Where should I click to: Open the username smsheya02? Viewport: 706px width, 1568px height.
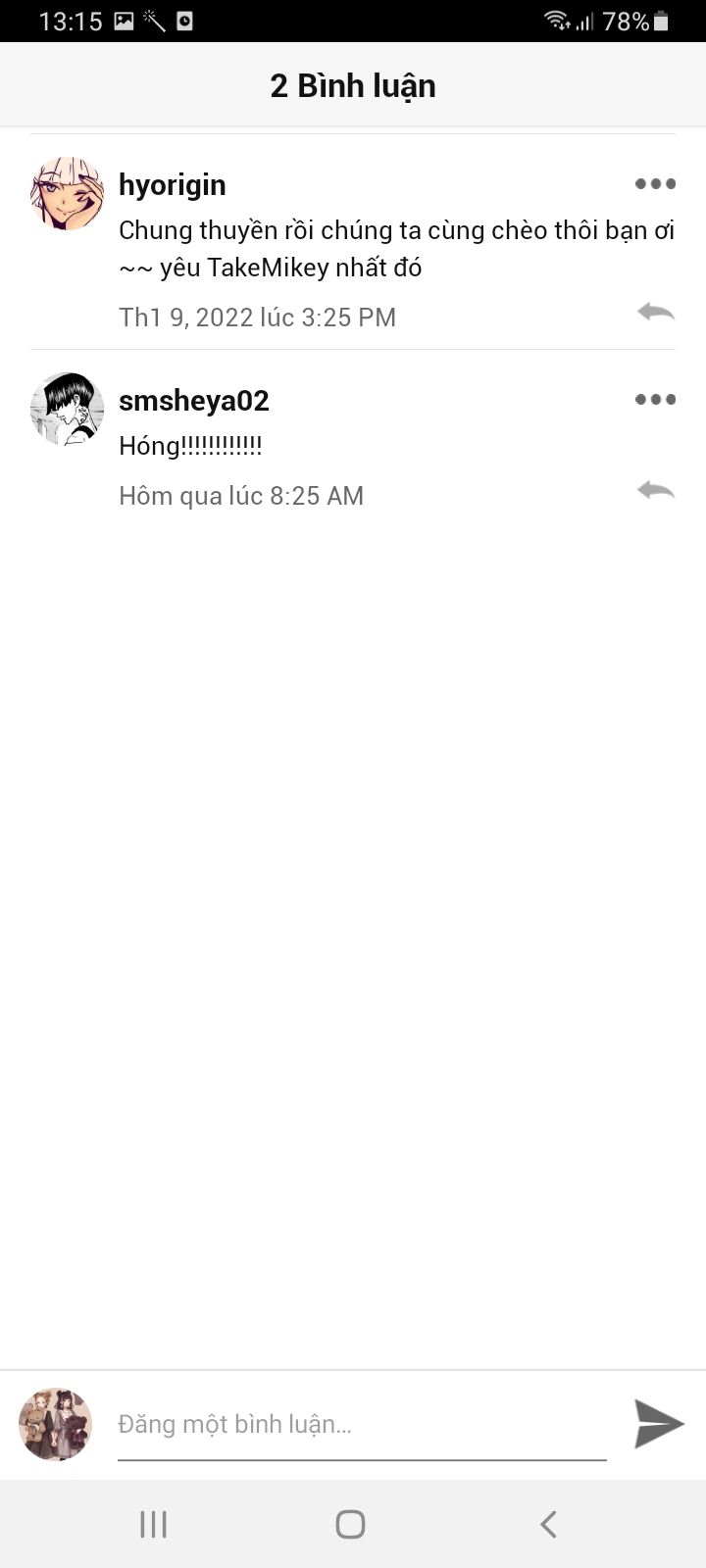[194, 401]
